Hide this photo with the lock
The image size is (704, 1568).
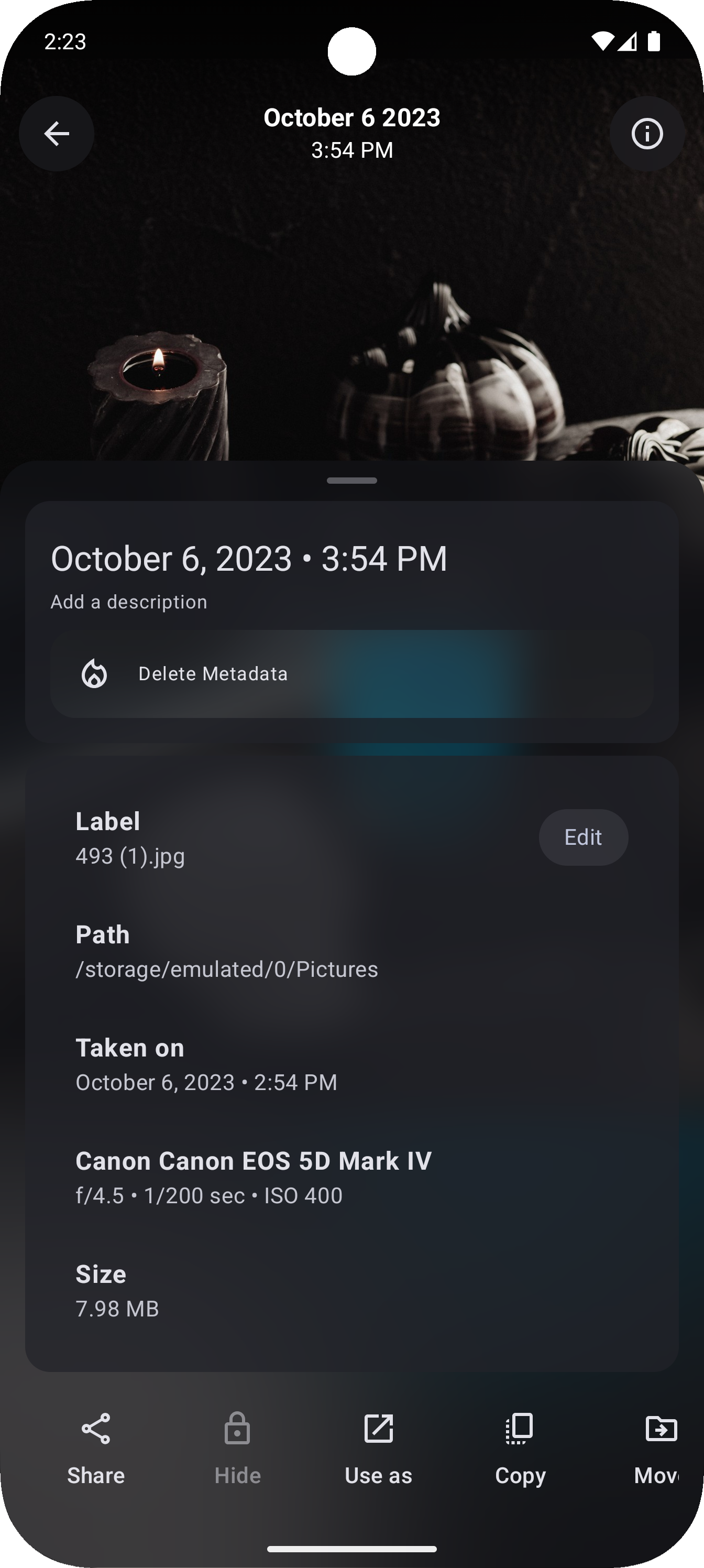[237, 1447]
